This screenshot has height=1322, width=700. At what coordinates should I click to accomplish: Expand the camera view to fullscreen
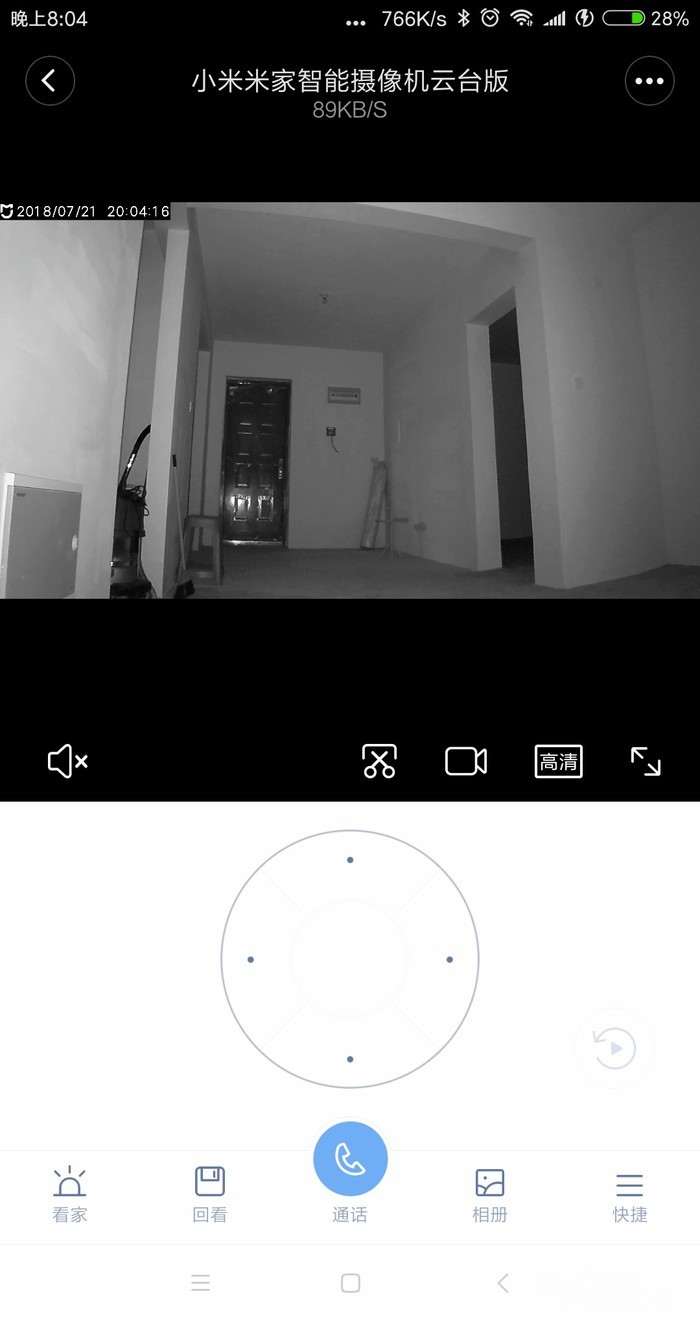coord(646,762)
